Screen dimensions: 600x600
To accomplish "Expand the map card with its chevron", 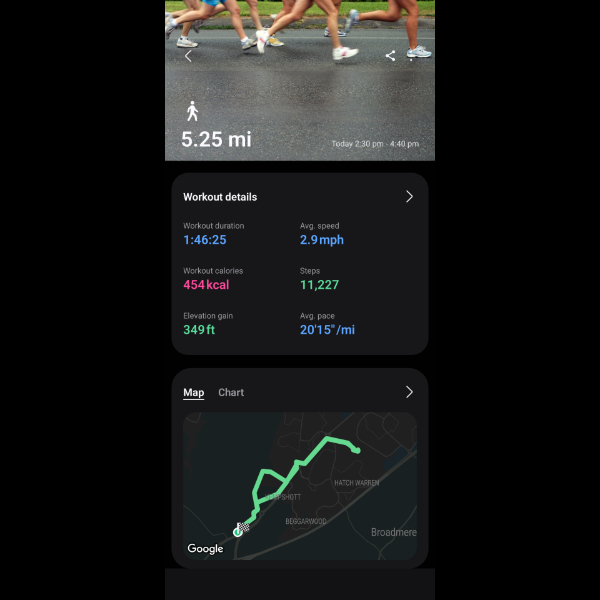I will (x=409, y=392).
